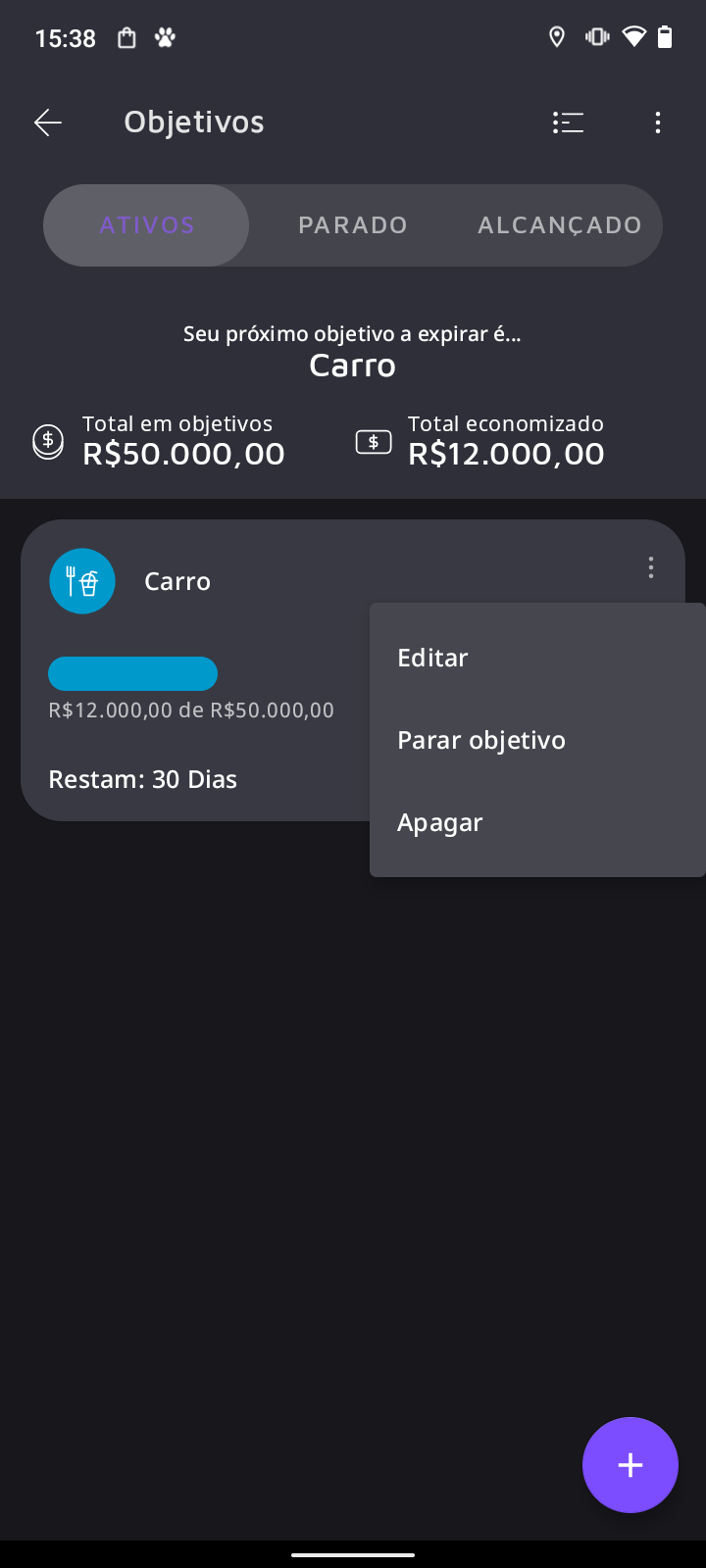Open the three-dot menu in the top bar
This screenshot has height=1568, width=706.
point(657,122)
